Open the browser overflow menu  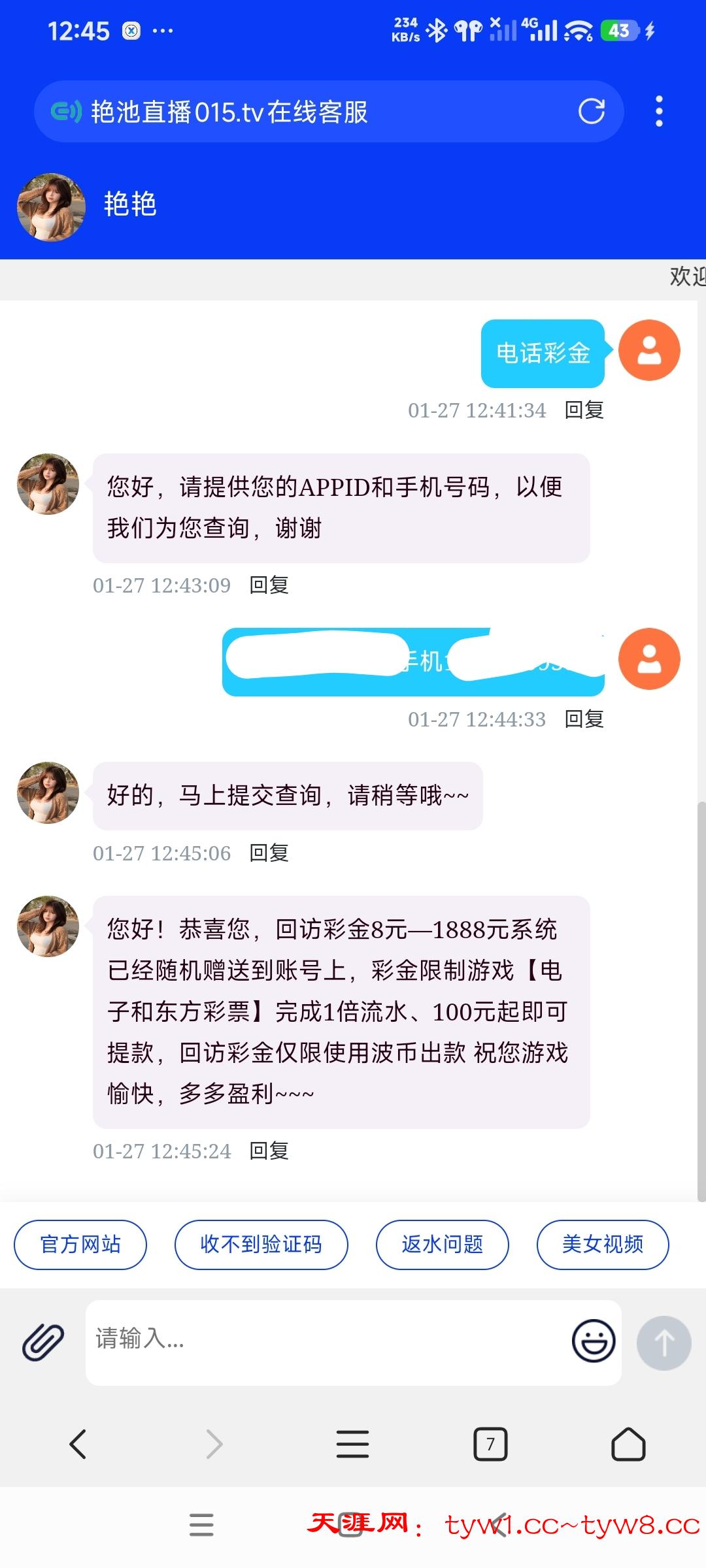(x=659, y=112)
